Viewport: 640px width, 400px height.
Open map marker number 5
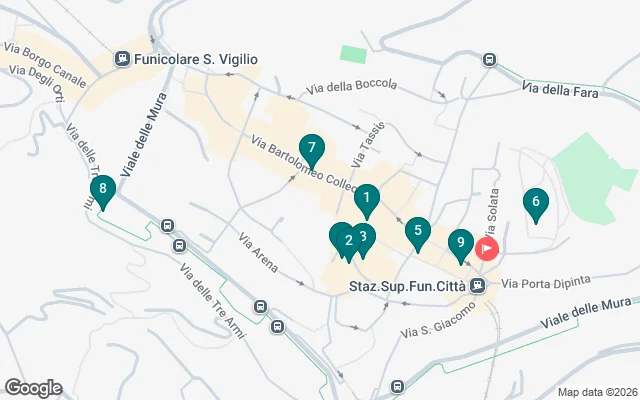click(418, 233)
